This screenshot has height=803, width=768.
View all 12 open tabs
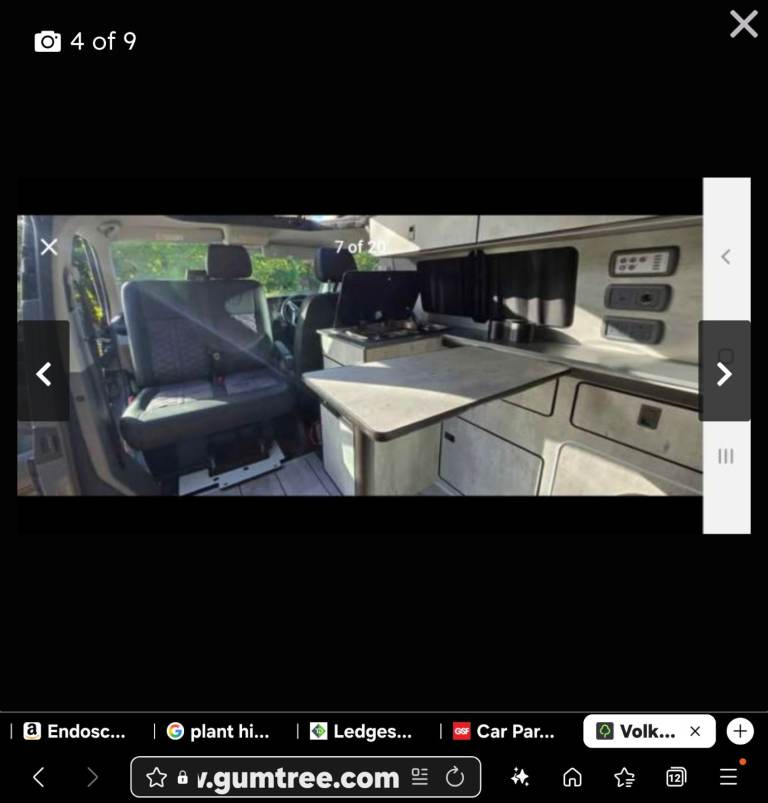(x=676, y=777)
